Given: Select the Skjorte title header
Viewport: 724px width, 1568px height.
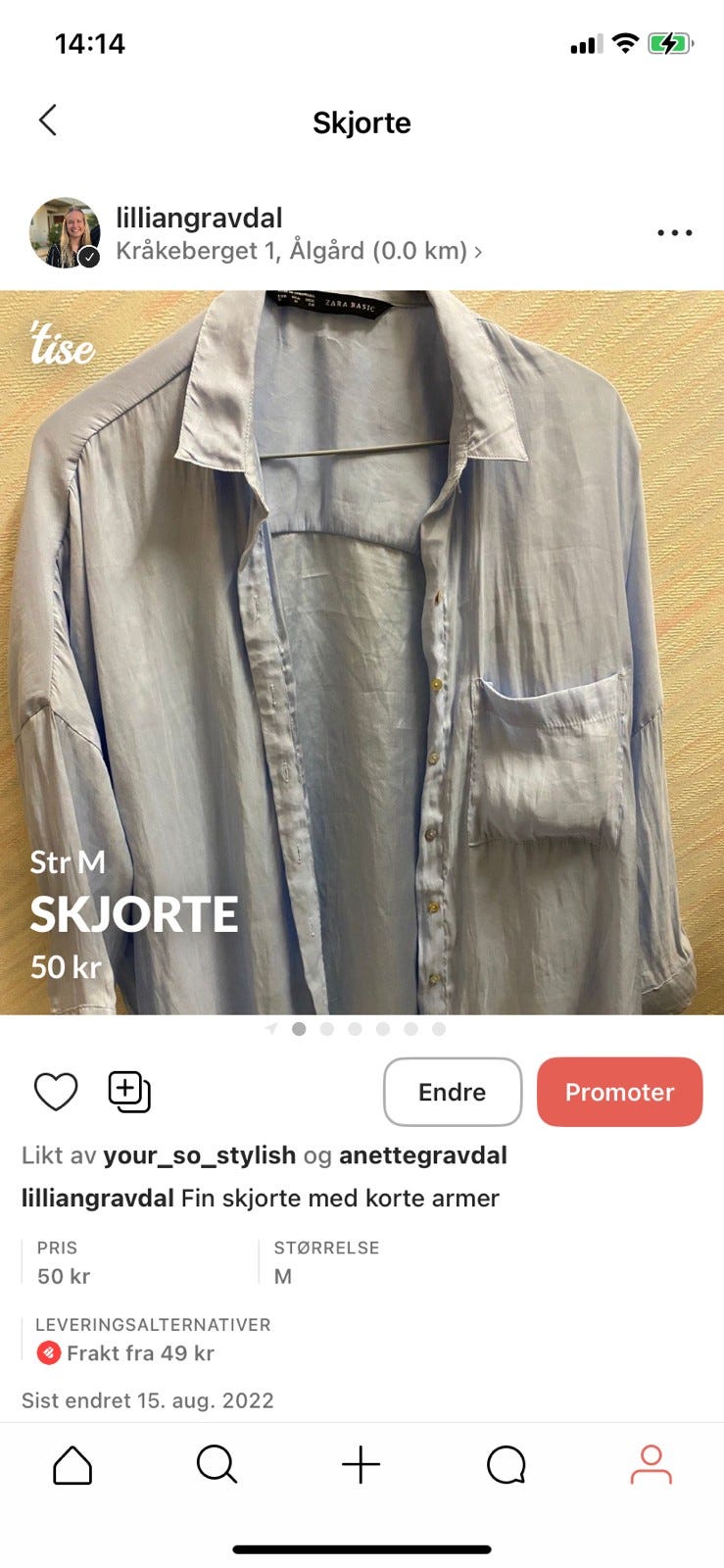Looking at the screenshot, I should tap(362, 122).
